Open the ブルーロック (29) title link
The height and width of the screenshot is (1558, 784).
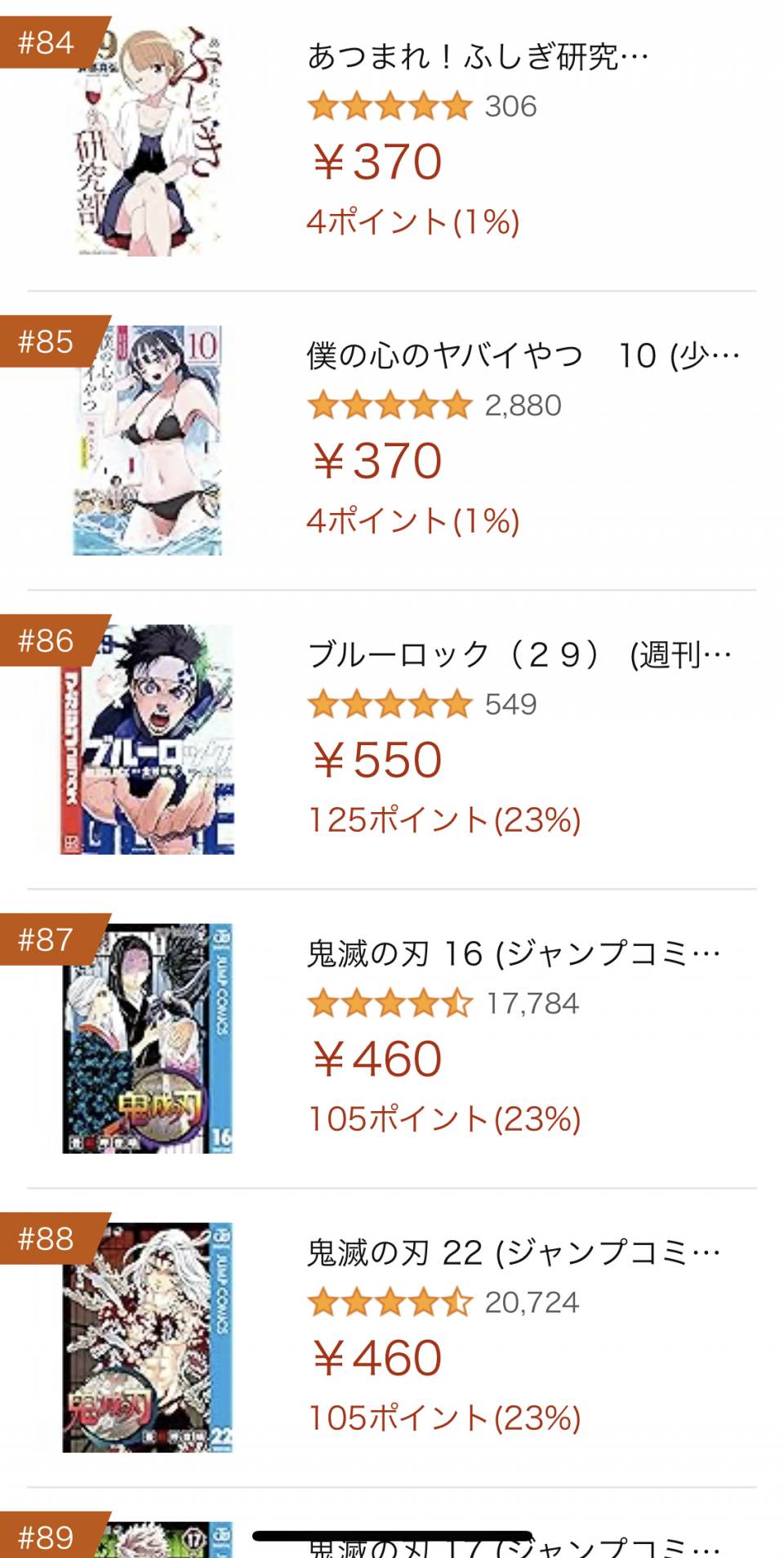pos(519,655)
